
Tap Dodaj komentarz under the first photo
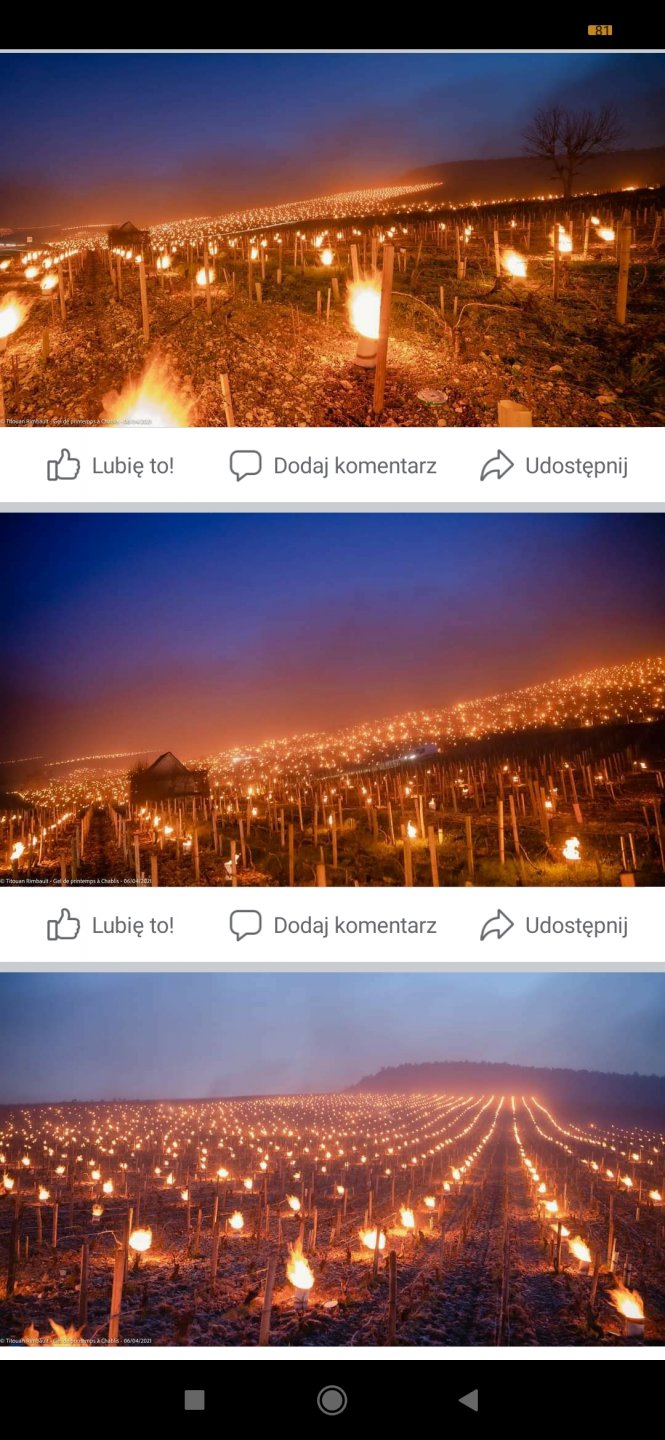(x=333, y=465)
